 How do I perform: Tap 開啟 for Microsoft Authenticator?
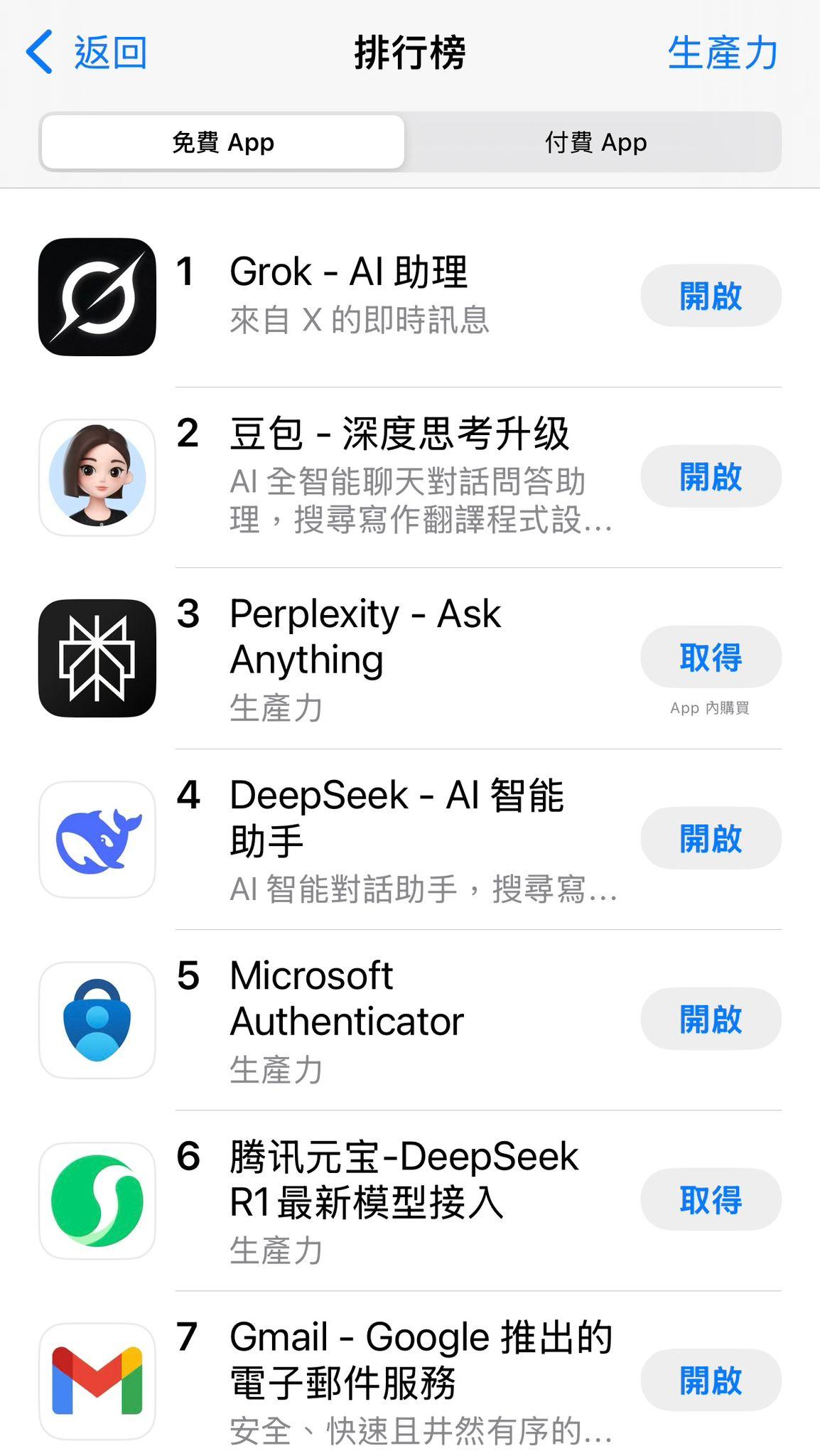711,1019
